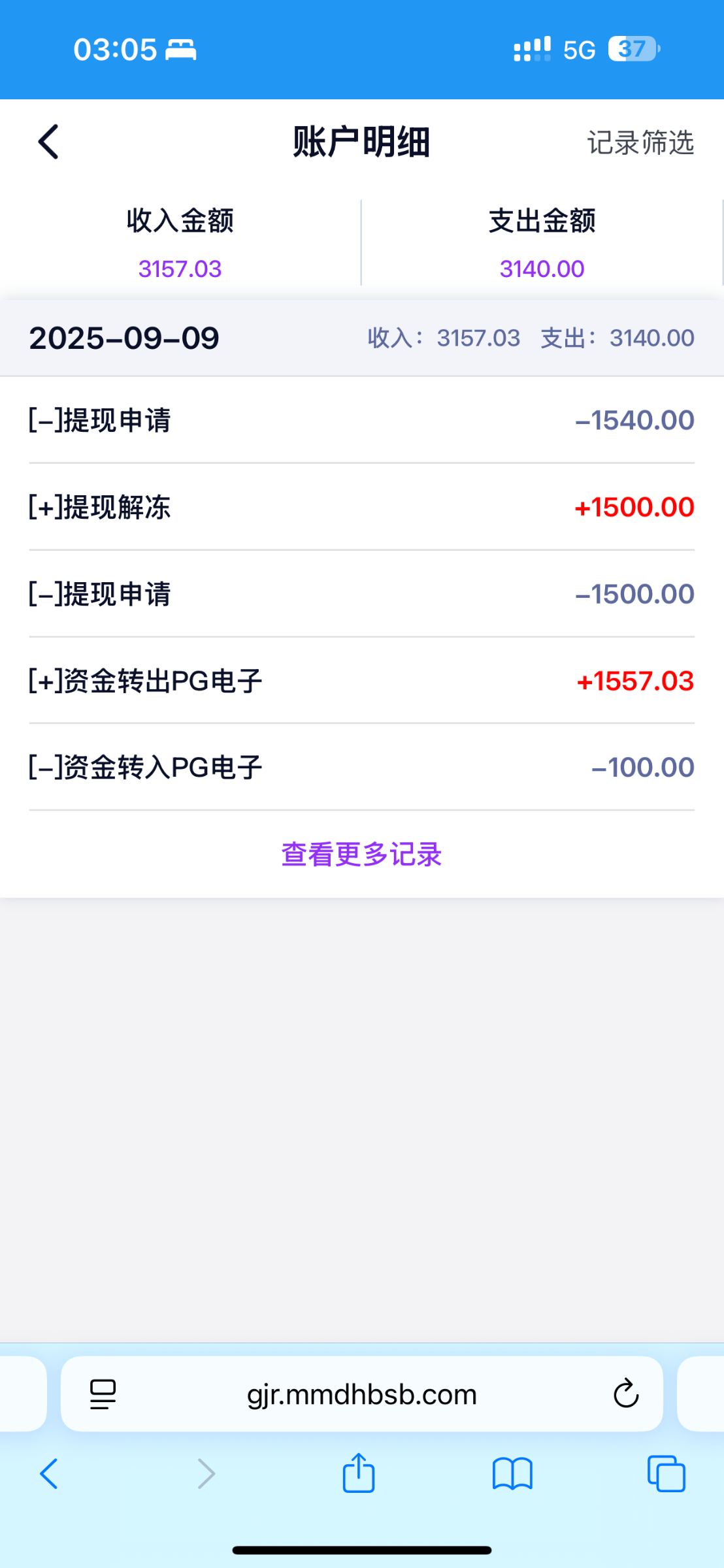Tap the gjr.mmdhbsb.com address bar
This screenshot has height=1568, width=724.
pos(361,1394)
